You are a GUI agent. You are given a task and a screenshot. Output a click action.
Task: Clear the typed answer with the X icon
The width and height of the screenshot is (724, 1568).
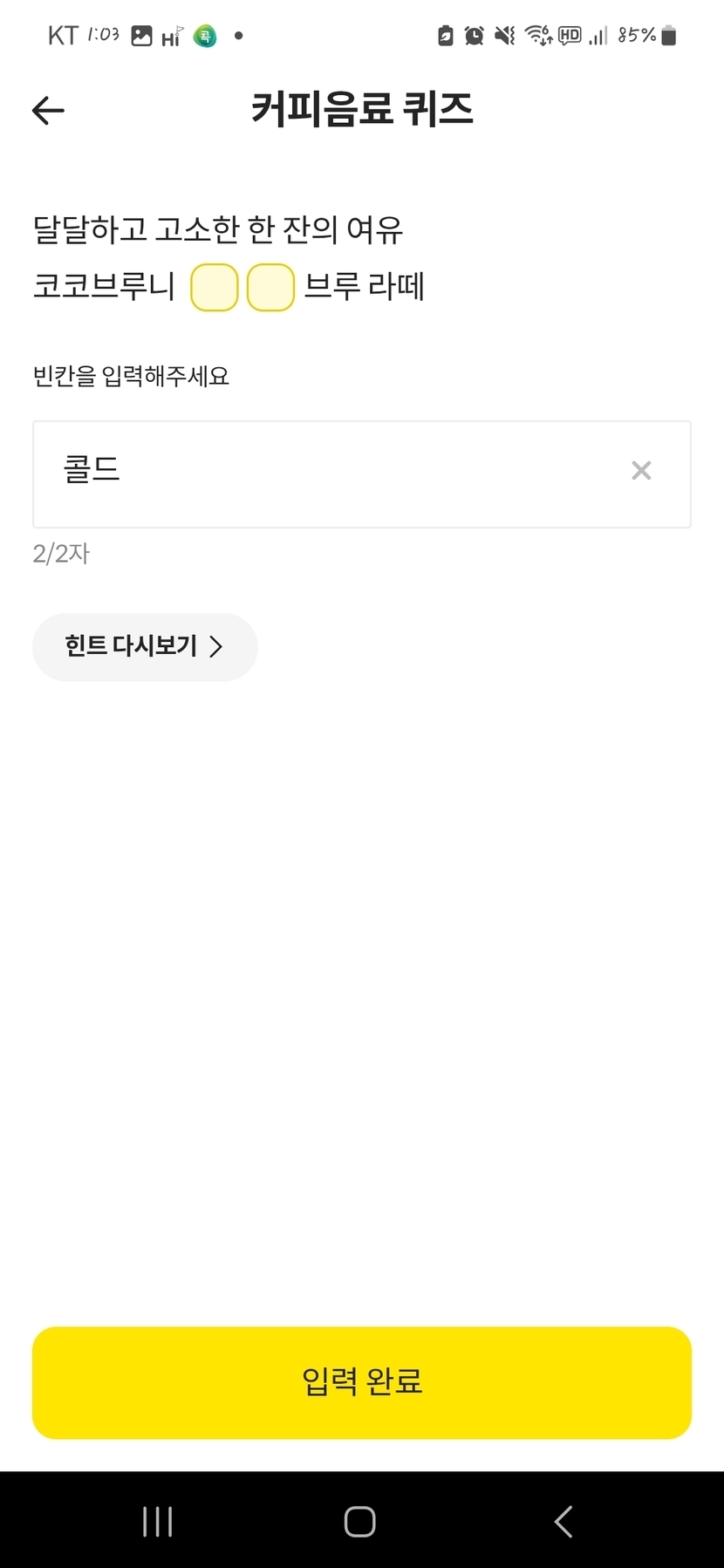click(x=641, y=471)
